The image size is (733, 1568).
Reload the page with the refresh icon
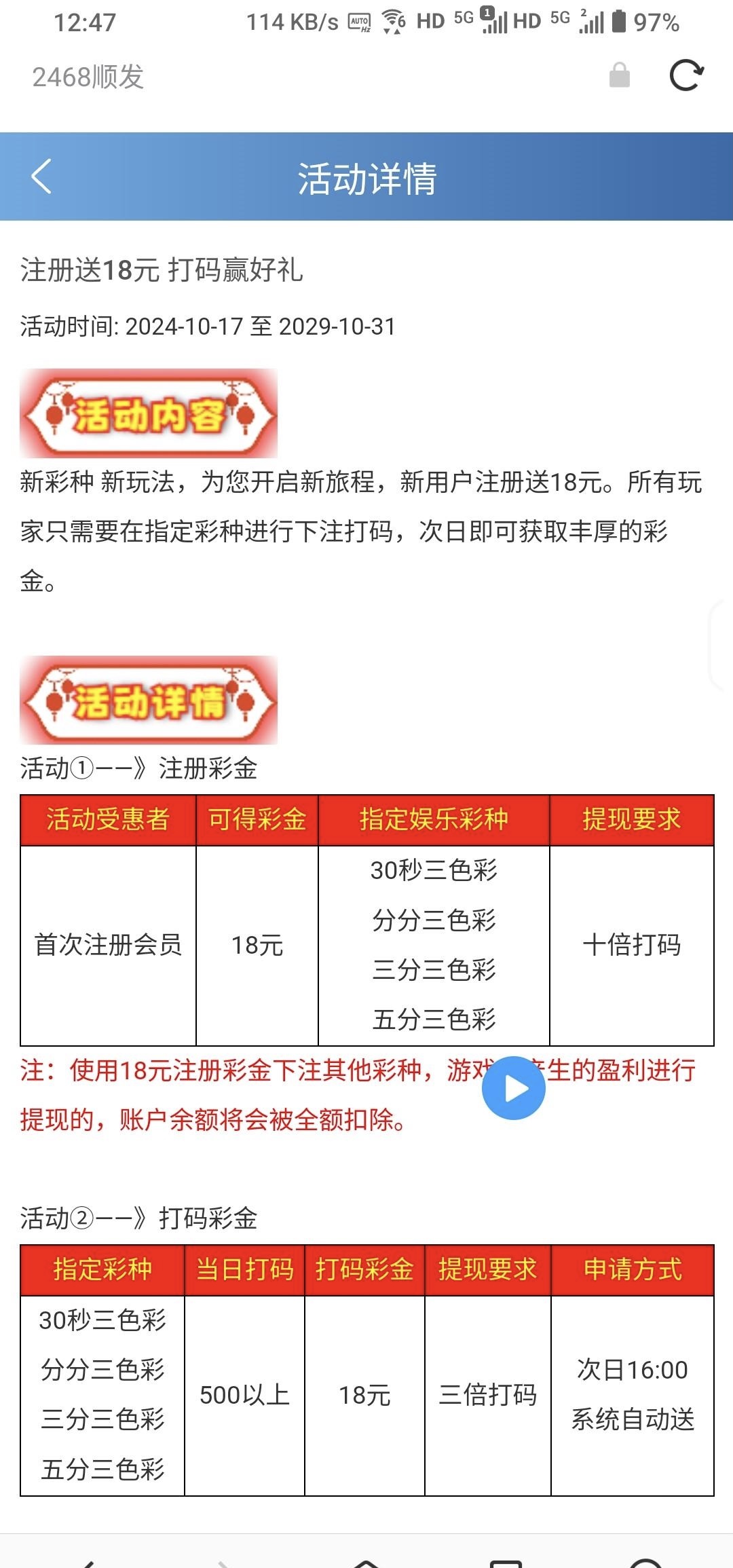point(685,75)
